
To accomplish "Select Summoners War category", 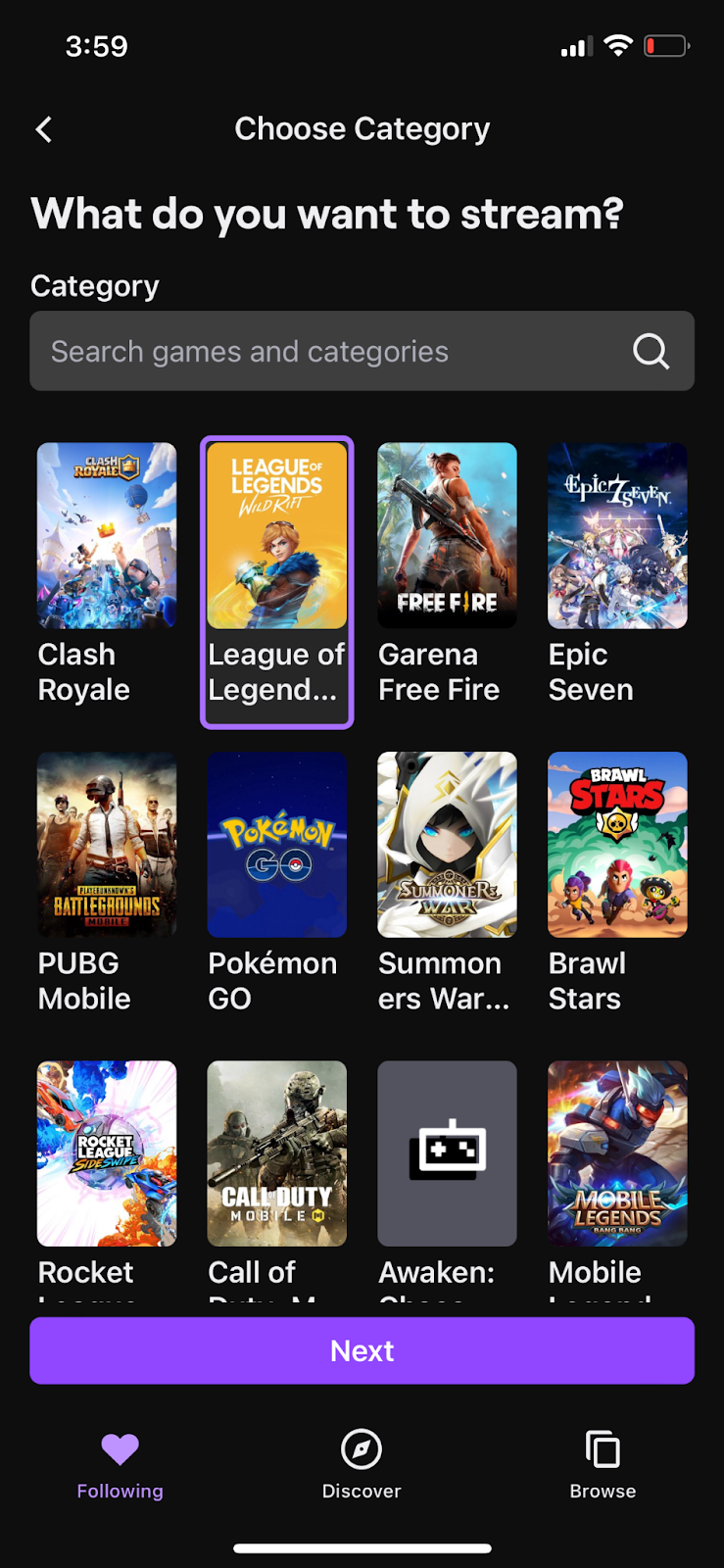I will 447,845.
